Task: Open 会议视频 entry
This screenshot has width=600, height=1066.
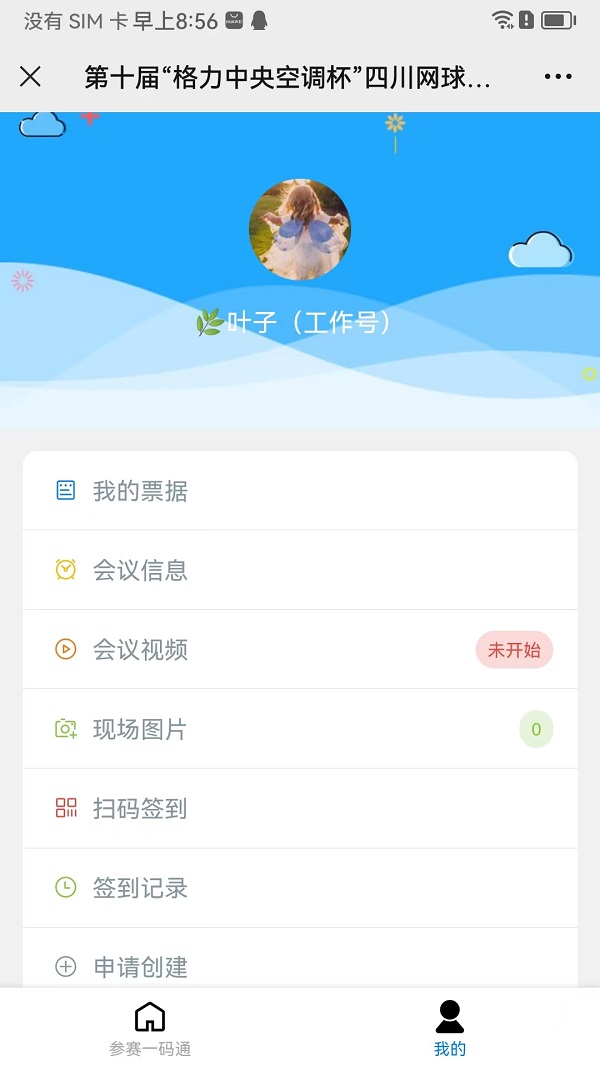Action: pyautogui.click(x=300, y=650)
